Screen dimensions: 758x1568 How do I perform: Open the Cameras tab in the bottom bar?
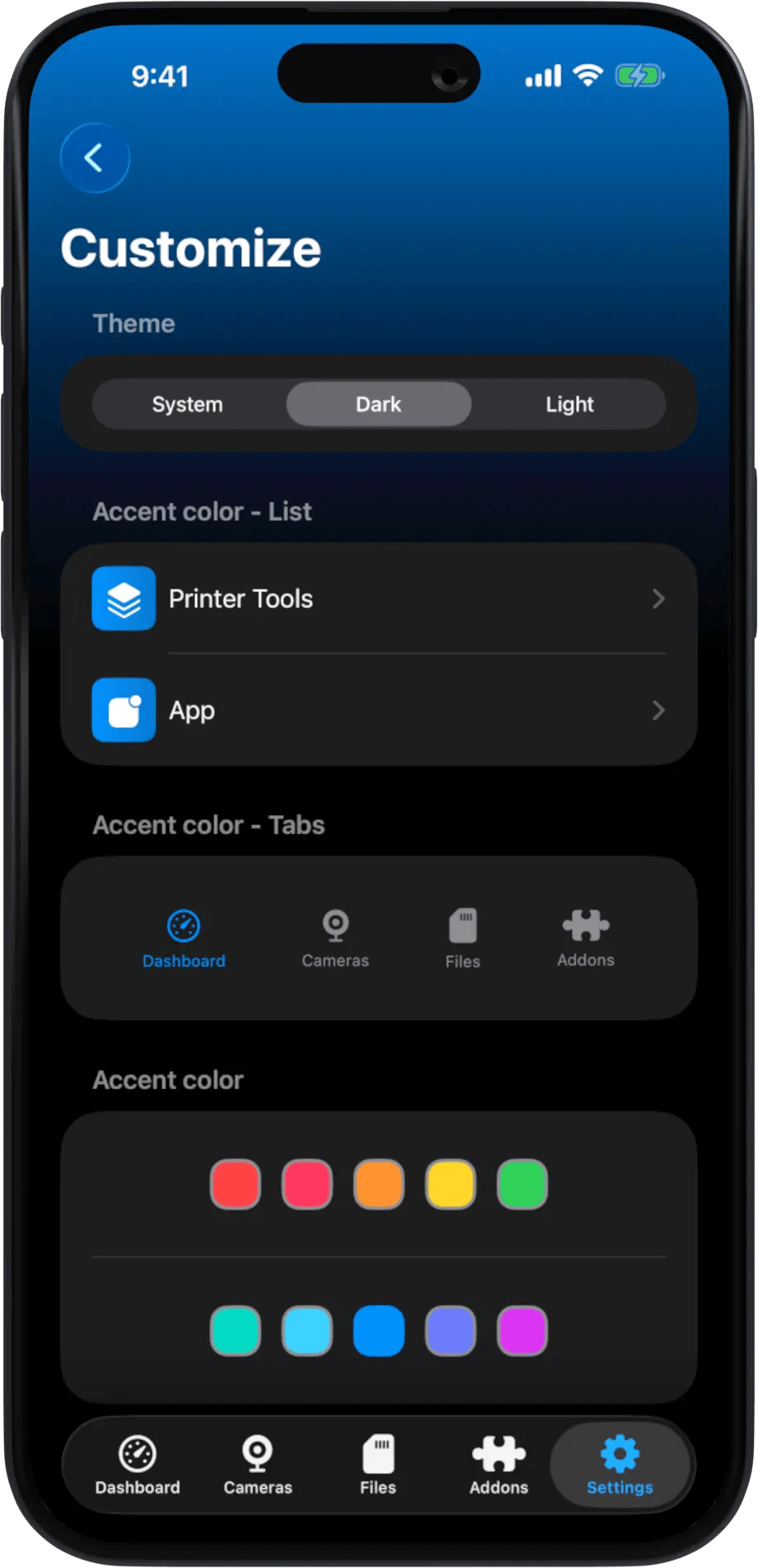[x=258, y=1465]
